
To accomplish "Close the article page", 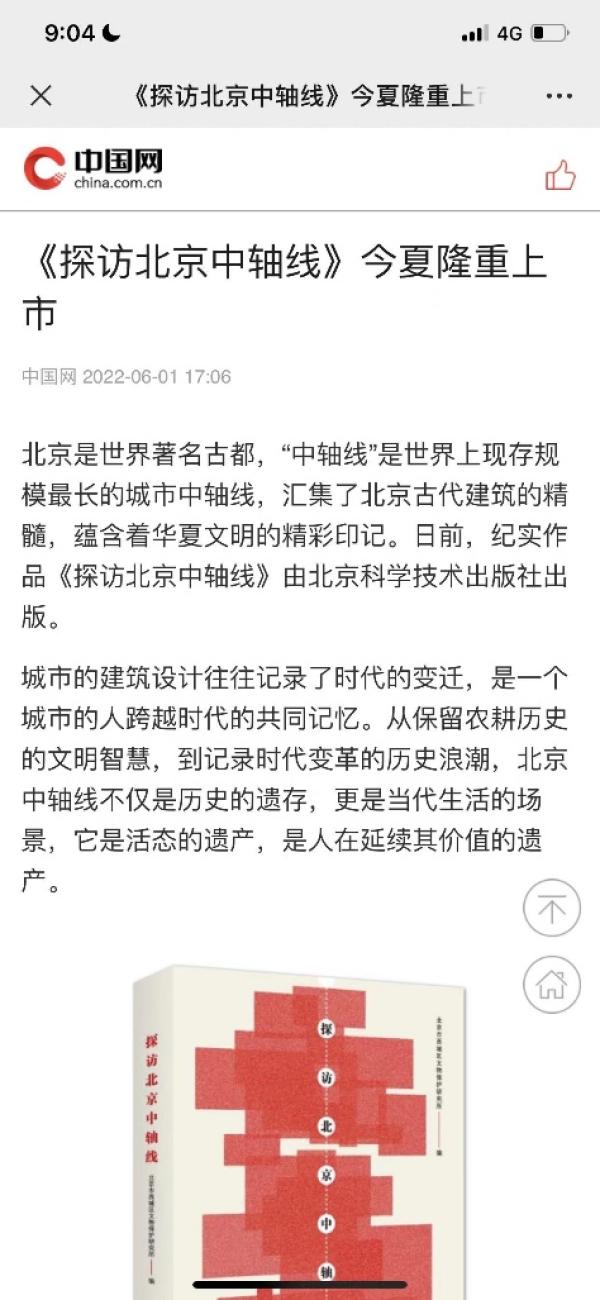I will 40,96.
